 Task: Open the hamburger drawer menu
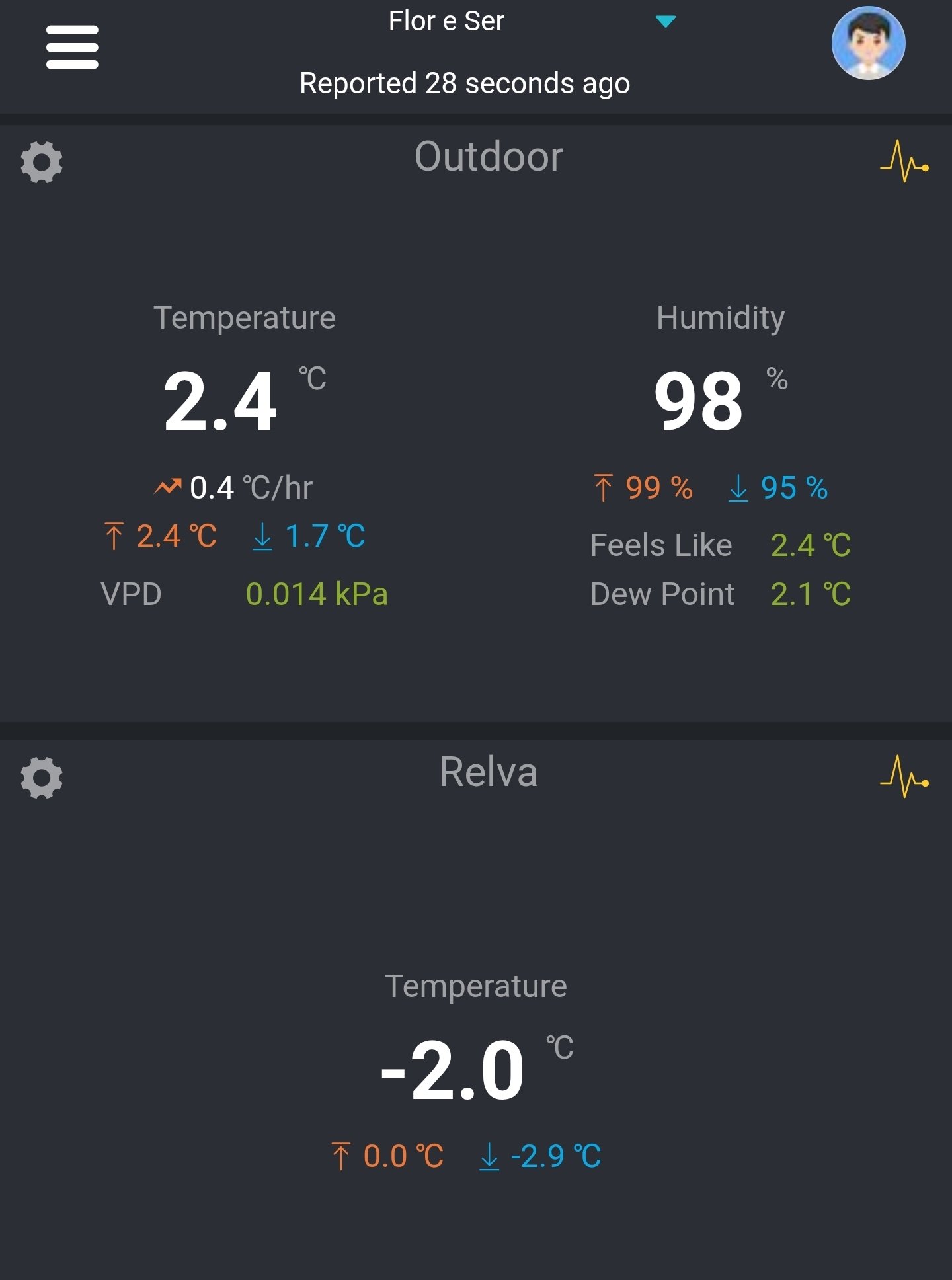click(x=72, y=47)
